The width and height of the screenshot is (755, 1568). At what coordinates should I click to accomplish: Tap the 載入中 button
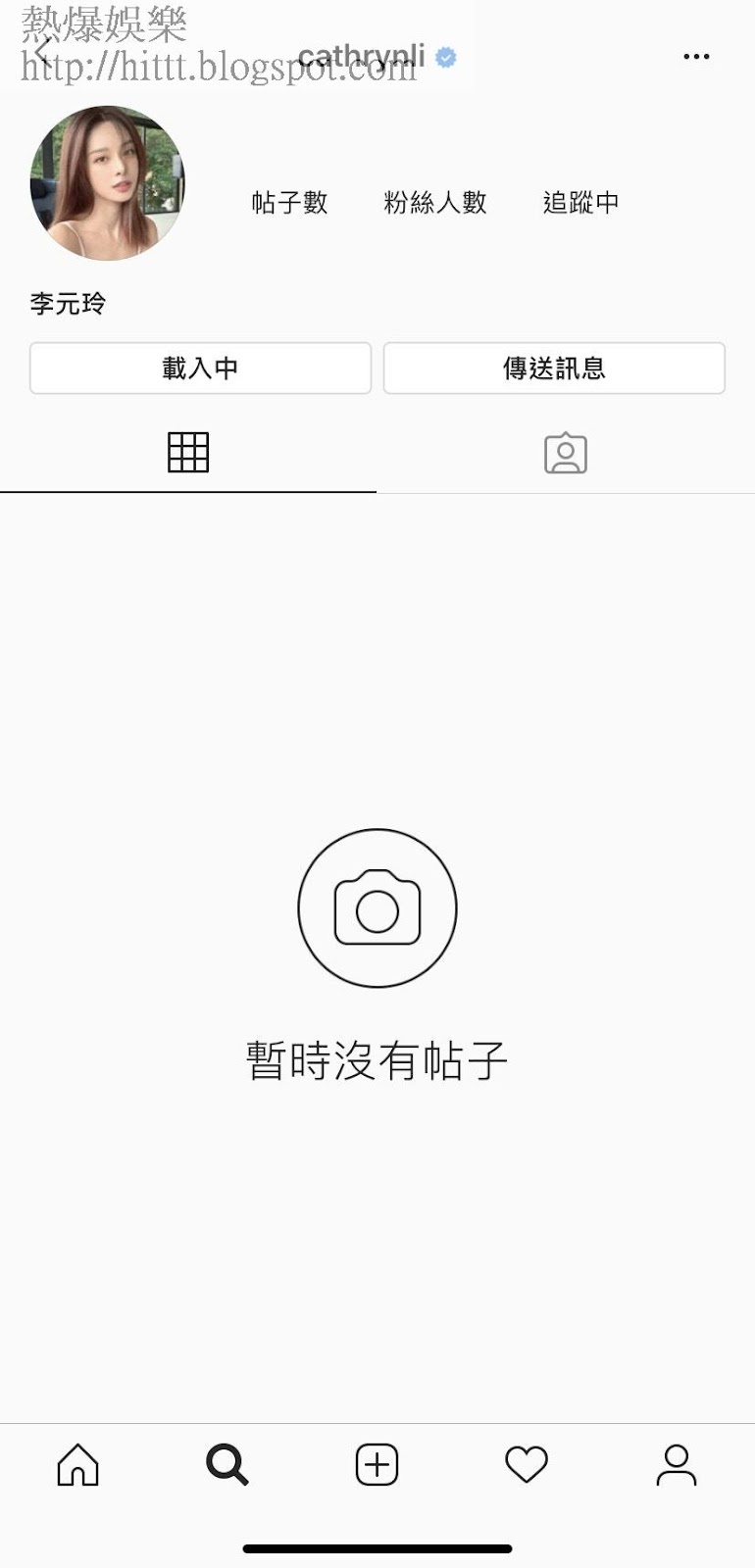(x=200, y=368)
